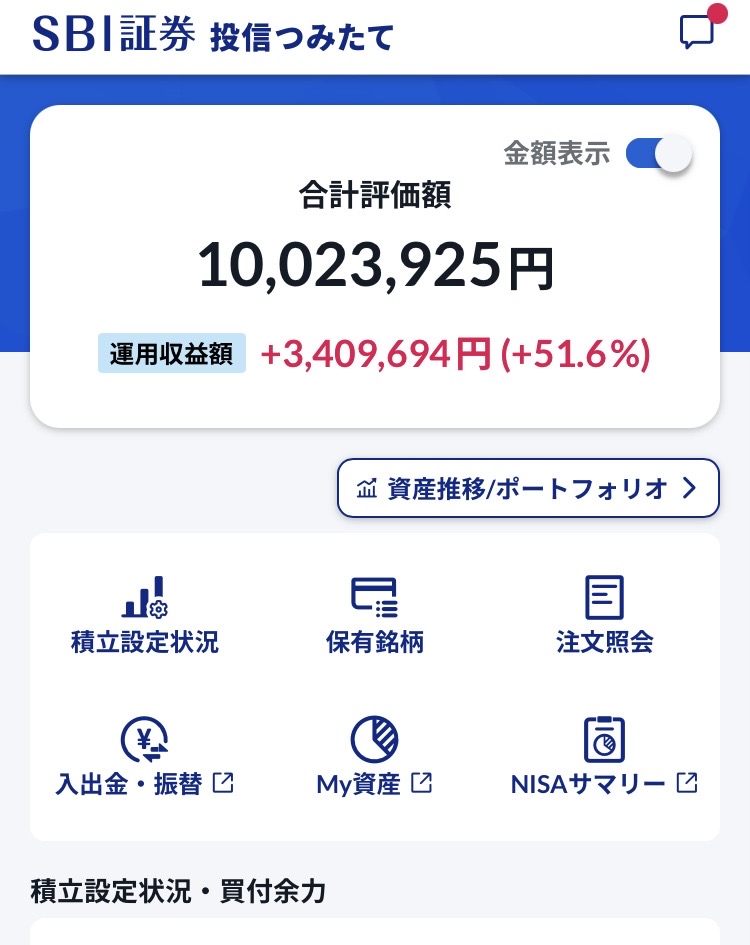The height and width of the screenshot is (945, 750).
Task: Toggle the 金額表示 amount display switch
Action: click(658, 153)
